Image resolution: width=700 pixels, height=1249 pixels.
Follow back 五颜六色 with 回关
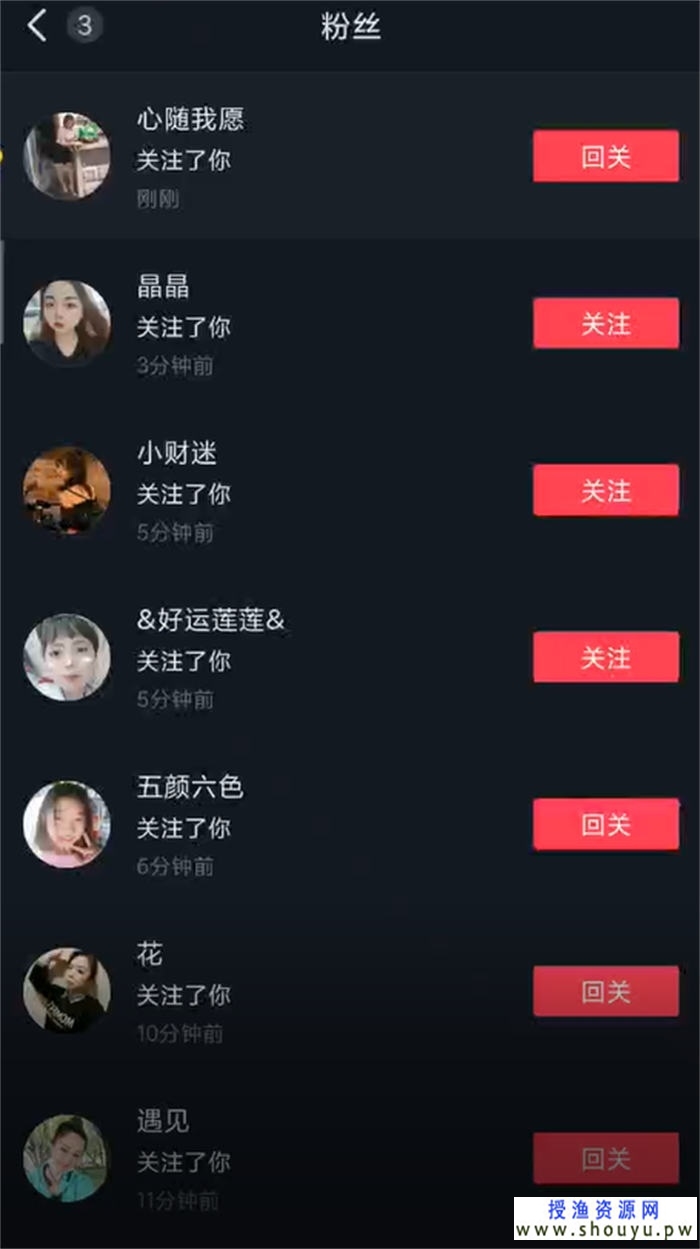coord(605,825)
